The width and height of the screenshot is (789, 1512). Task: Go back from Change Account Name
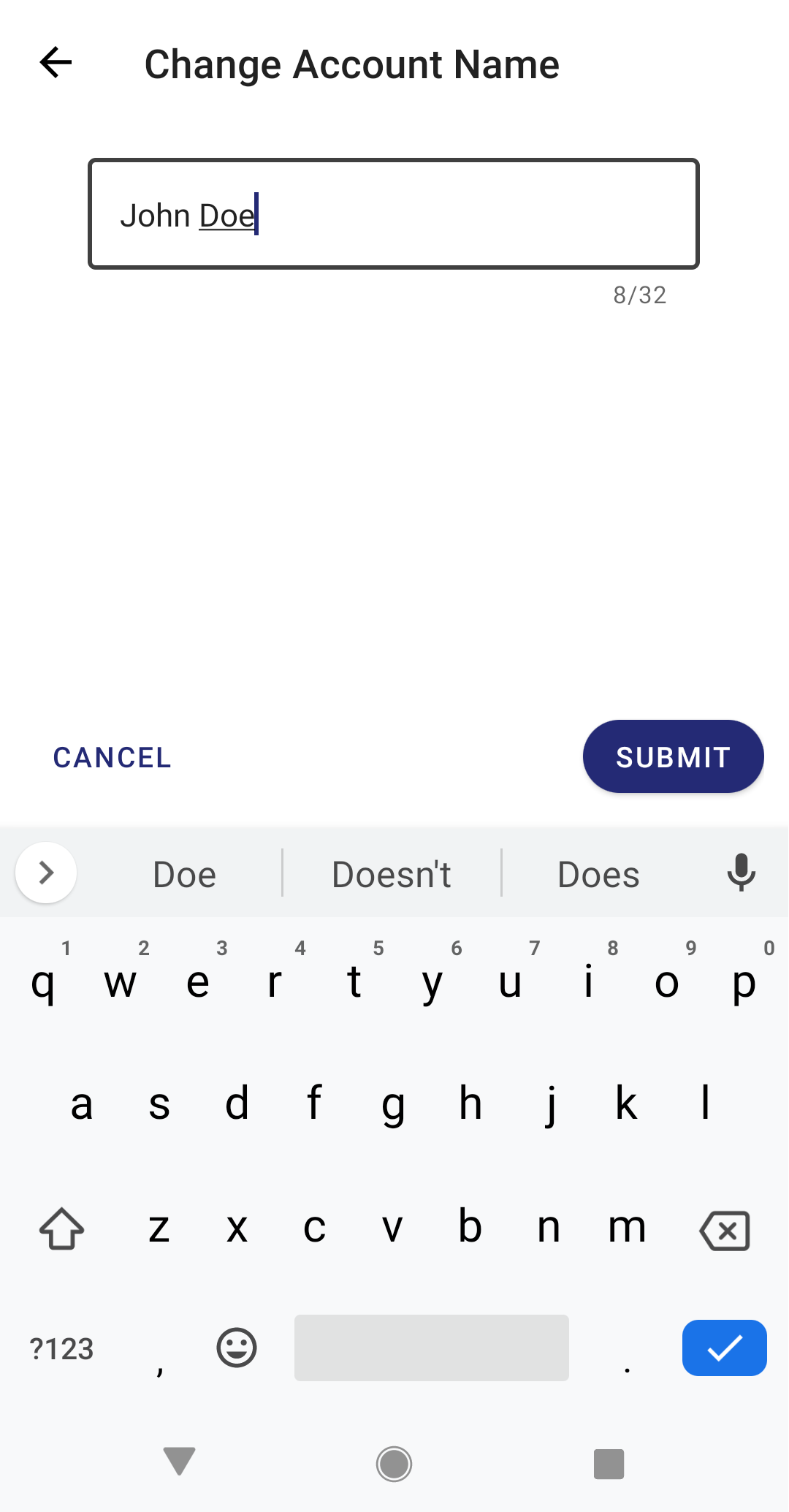(56, 63)
